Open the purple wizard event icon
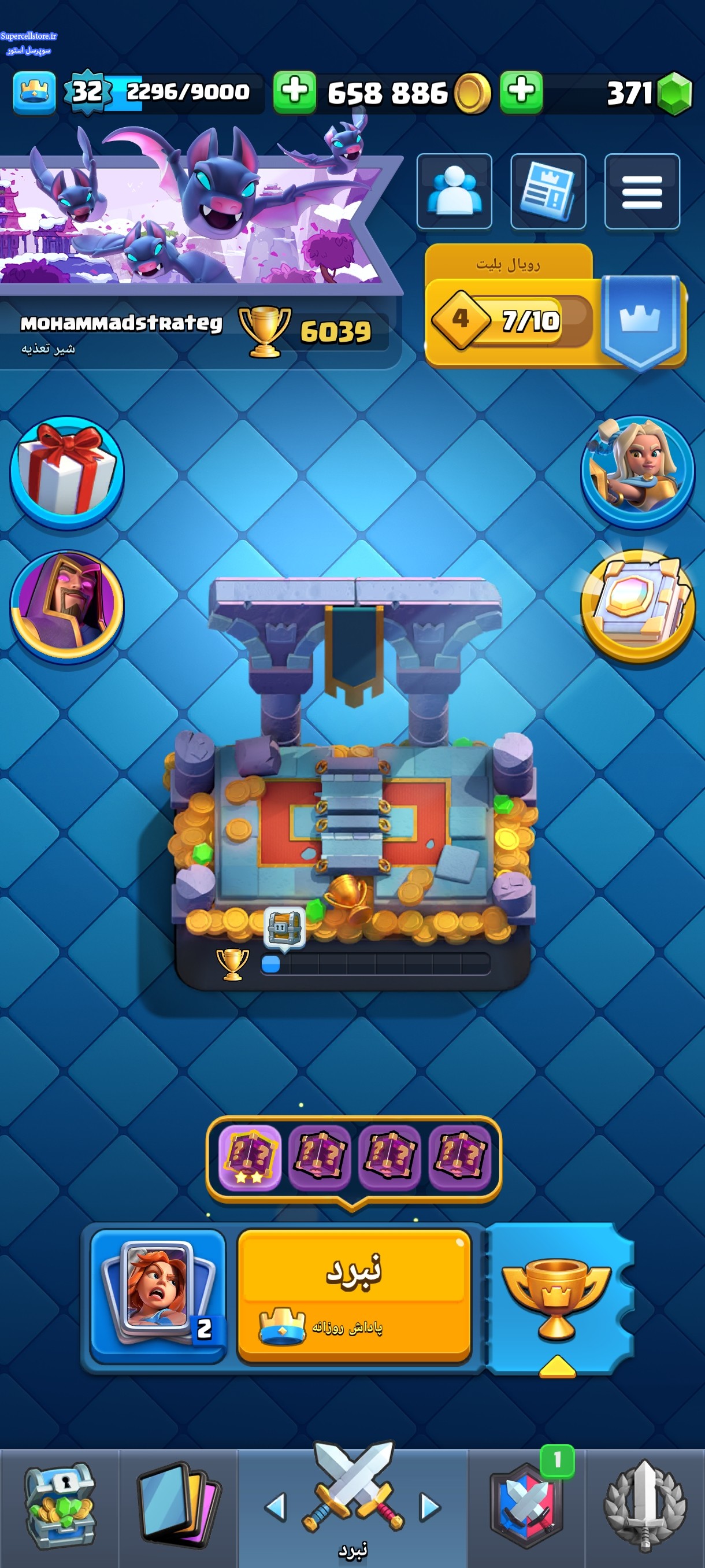 click(x=67, y=607)
